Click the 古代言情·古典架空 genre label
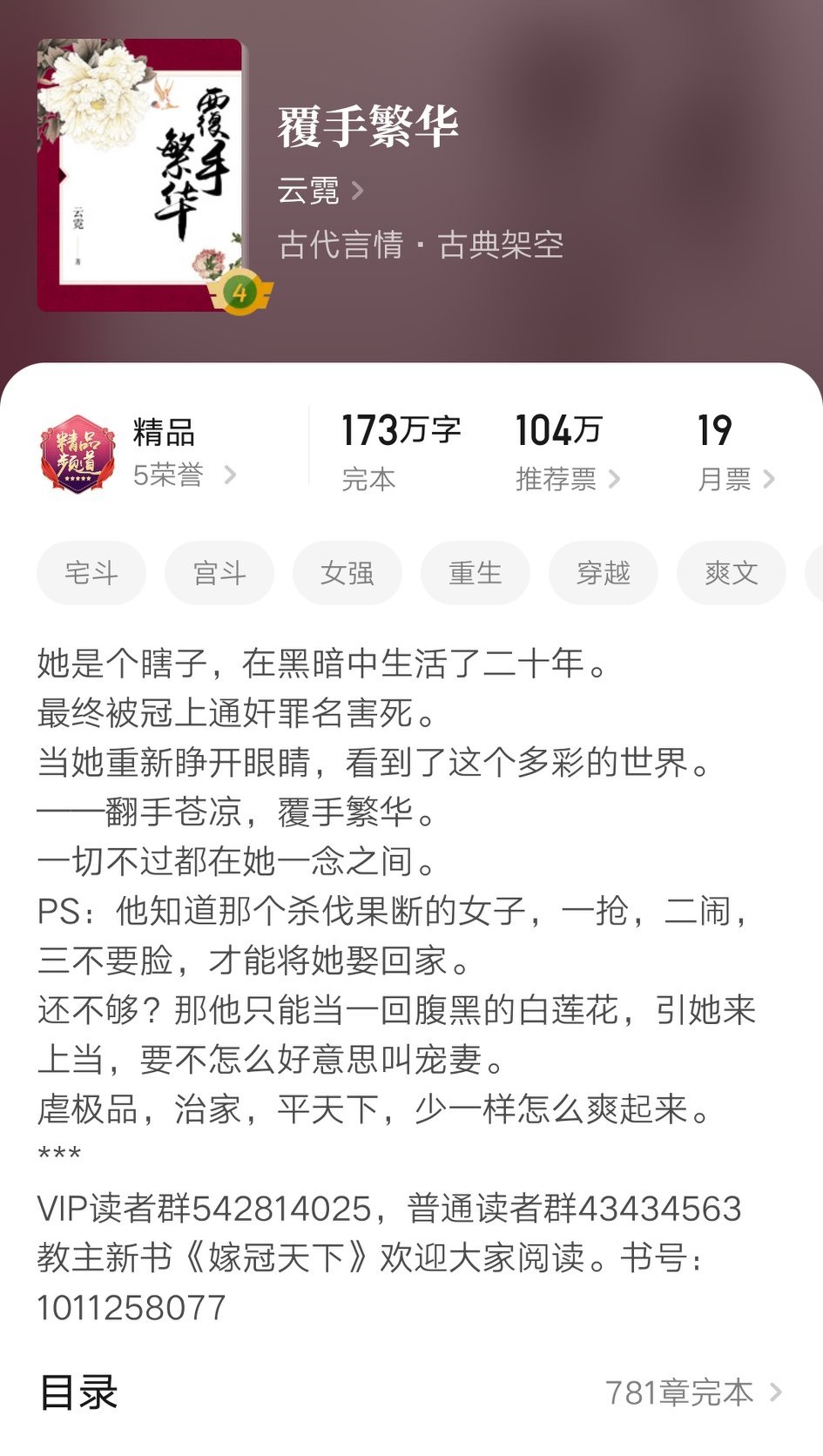 point(421,246)
